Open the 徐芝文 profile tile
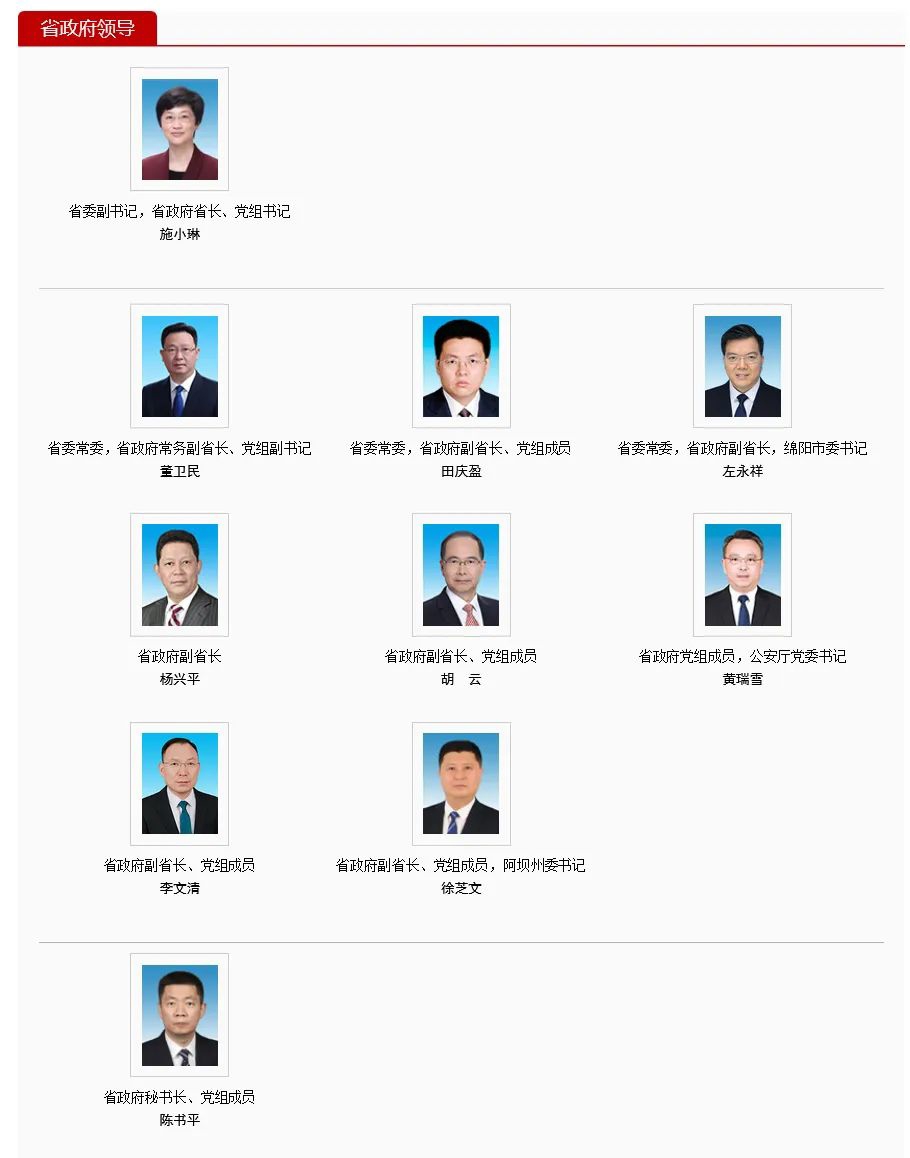This screenshot has height=1158, width=910. click(461, 784)
